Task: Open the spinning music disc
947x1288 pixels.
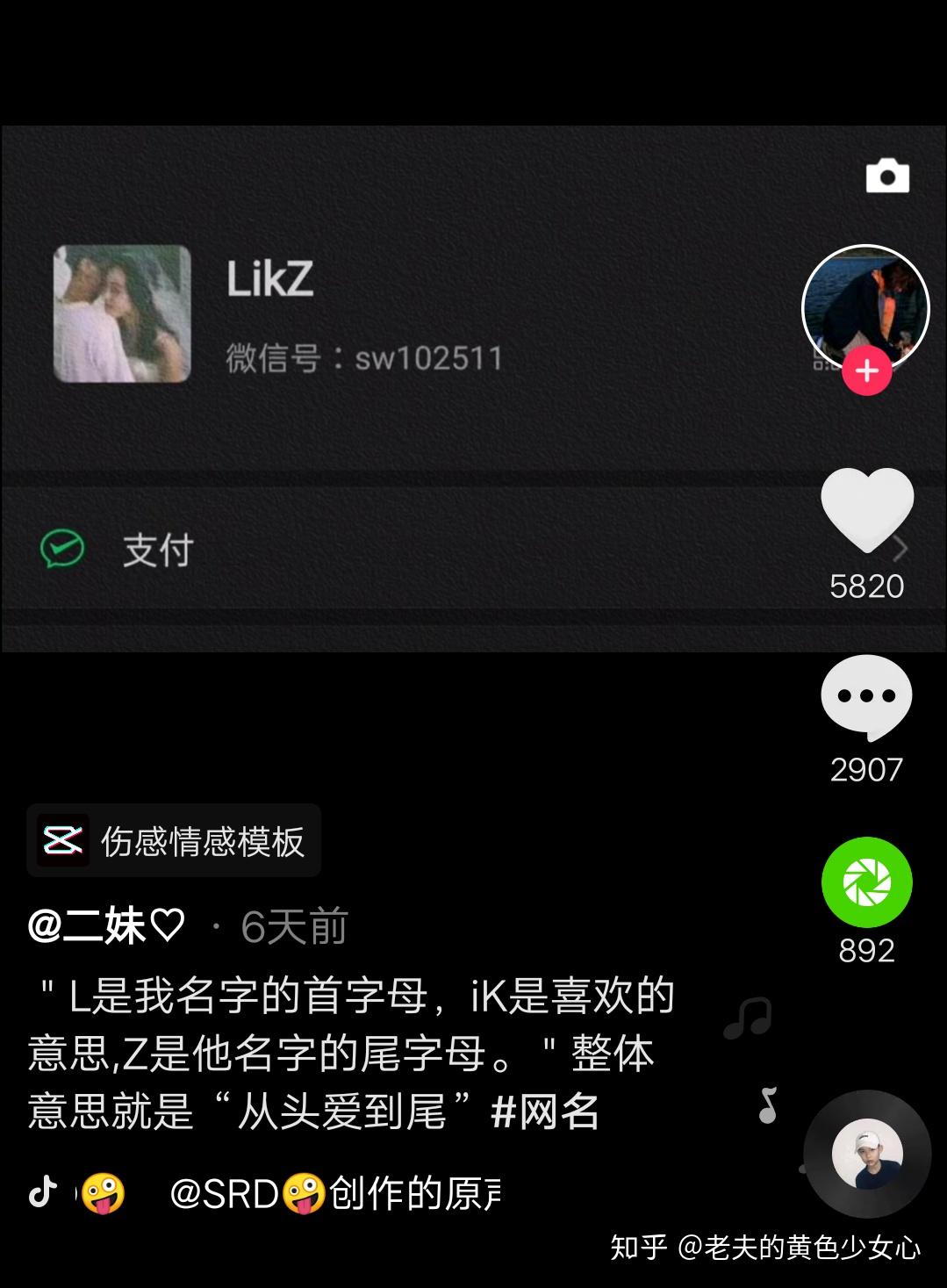Action: coord(867,1154)
